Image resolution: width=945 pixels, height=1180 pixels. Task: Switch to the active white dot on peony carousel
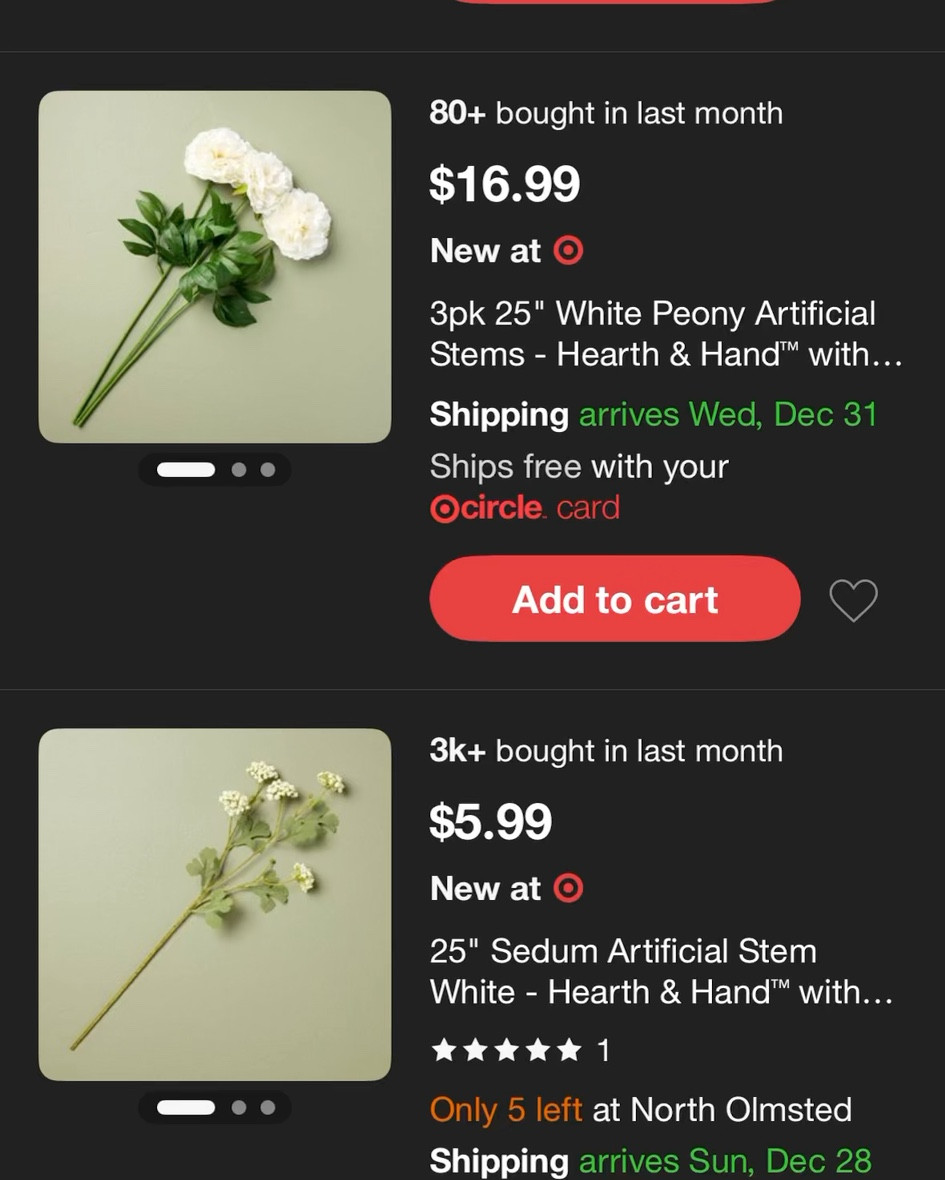(x=185, y=469)
